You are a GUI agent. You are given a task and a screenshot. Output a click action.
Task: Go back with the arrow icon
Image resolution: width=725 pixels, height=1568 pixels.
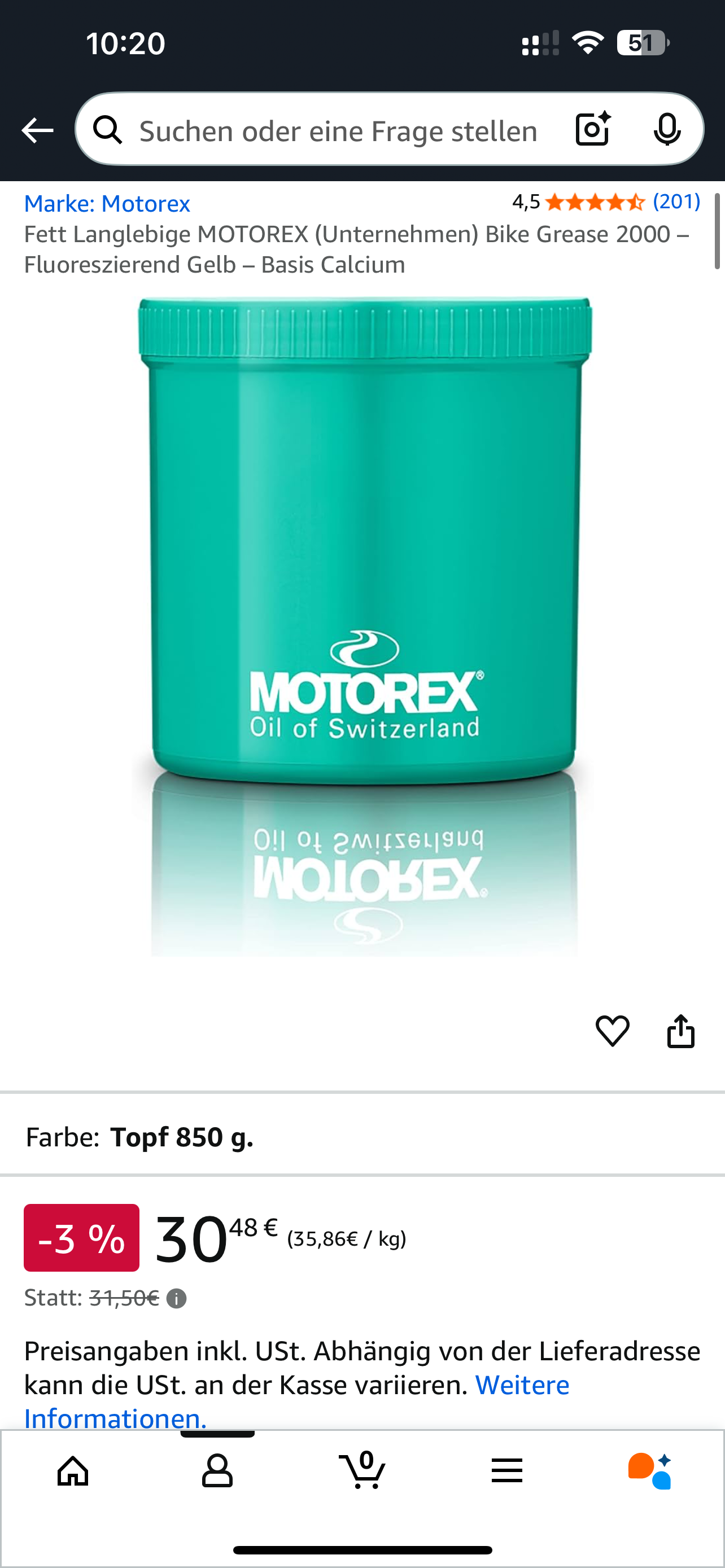pyautogui.click(x=37, y=130)
